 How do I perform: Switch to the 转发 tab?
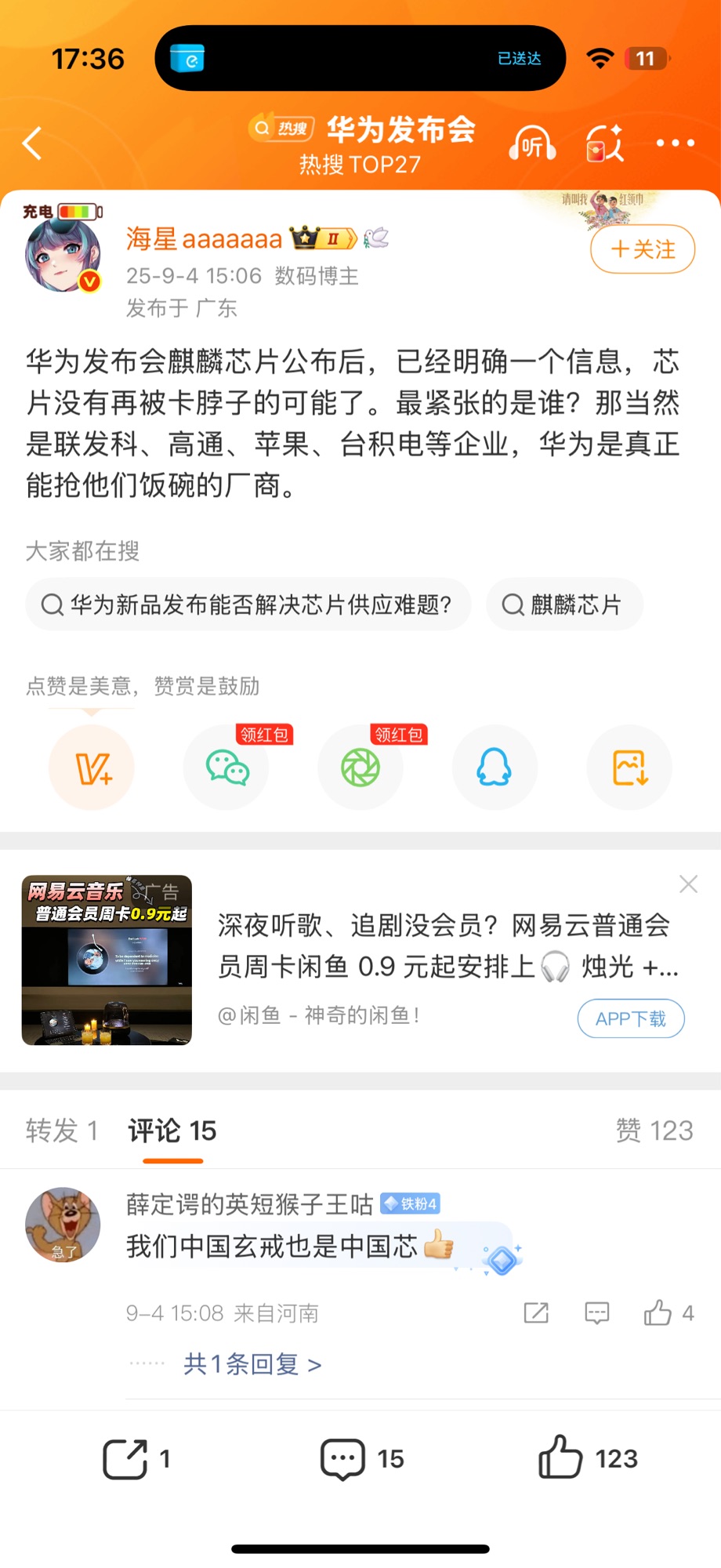click(61, 1131)
